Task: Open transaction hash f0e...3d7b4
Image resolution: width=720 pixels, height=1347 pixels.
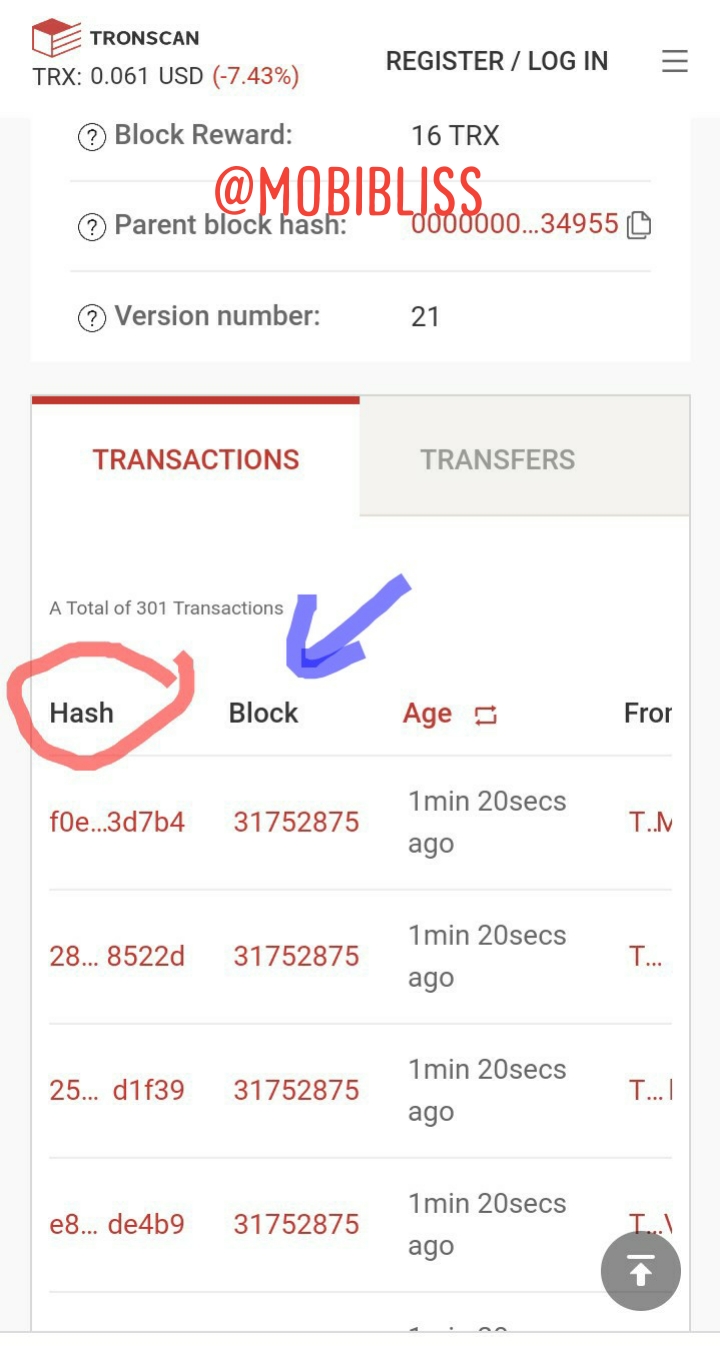Action: click(117, 822)
